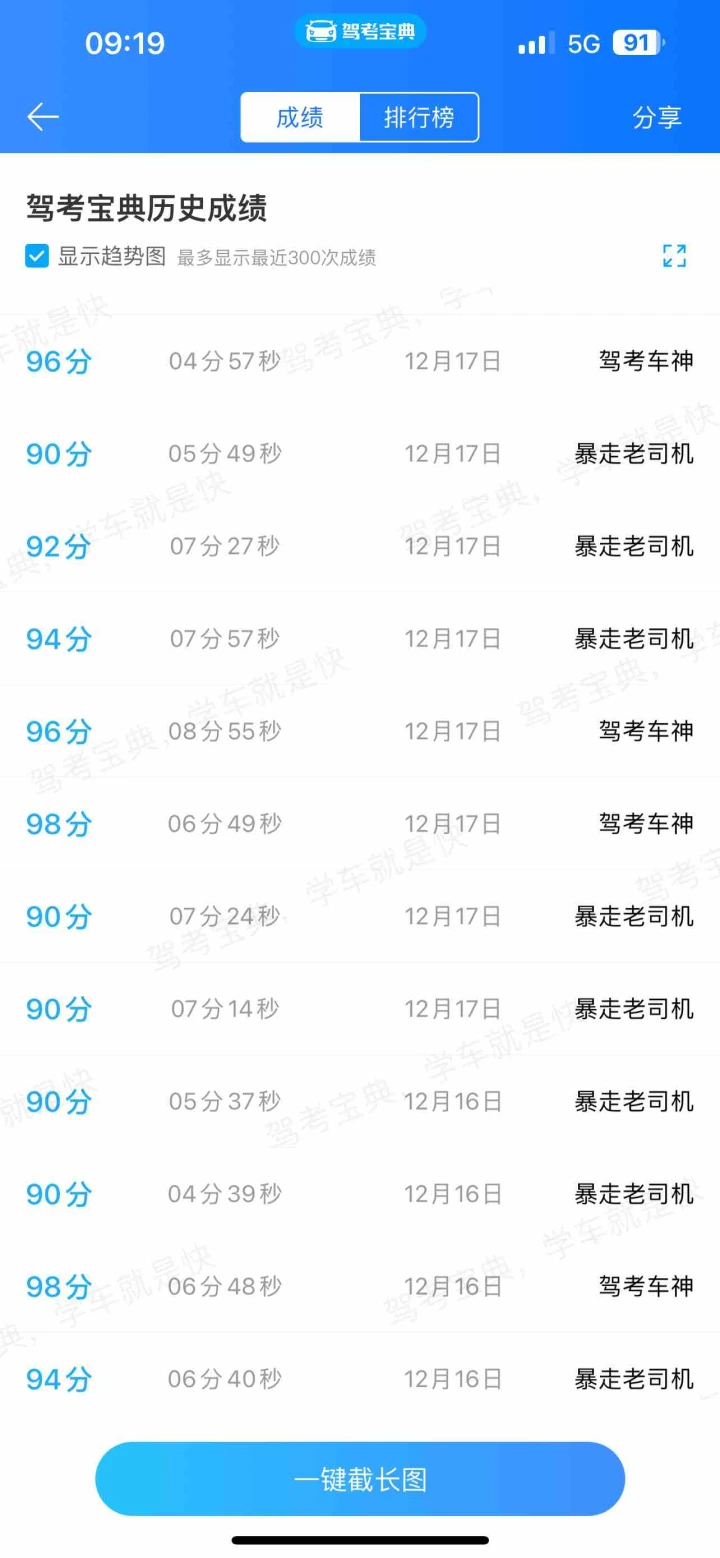Open the 98分 record at 06分49秒
This screenshot has width=720, height=1558.
coord(360,824)
